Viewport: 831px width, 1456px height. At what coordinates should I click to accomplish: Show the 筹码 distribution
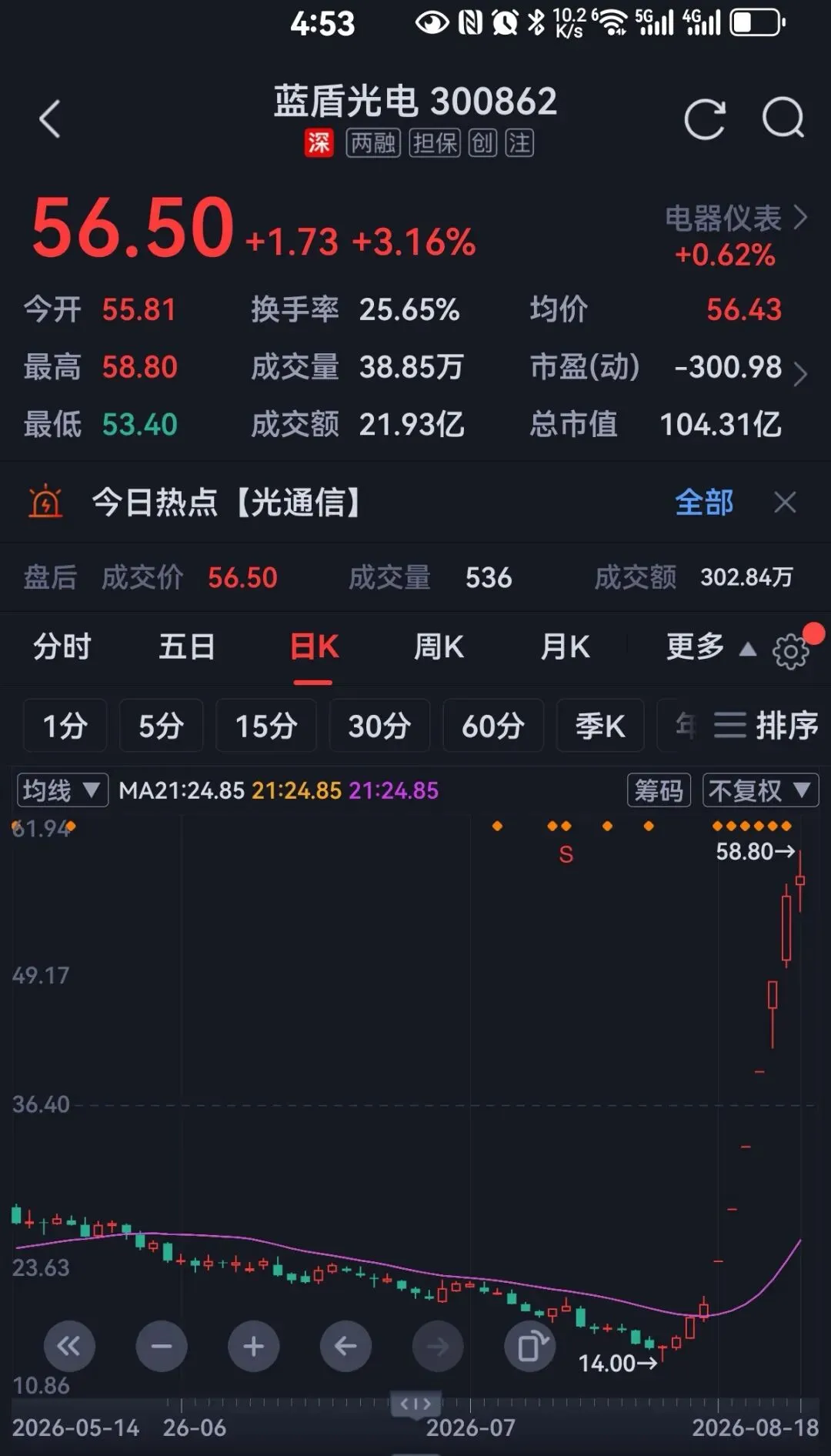click(659, 790)
